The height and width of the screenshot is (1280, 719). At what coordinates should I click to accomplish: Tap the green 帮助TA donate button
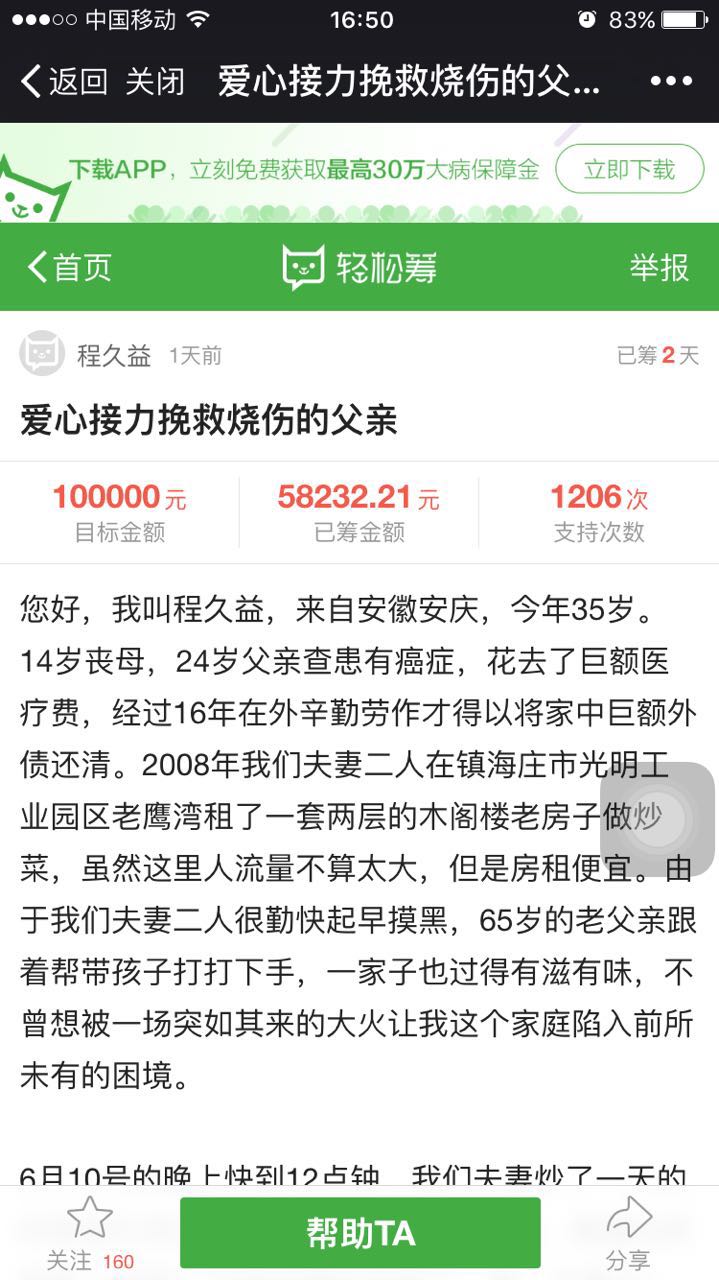point(360,1233)
